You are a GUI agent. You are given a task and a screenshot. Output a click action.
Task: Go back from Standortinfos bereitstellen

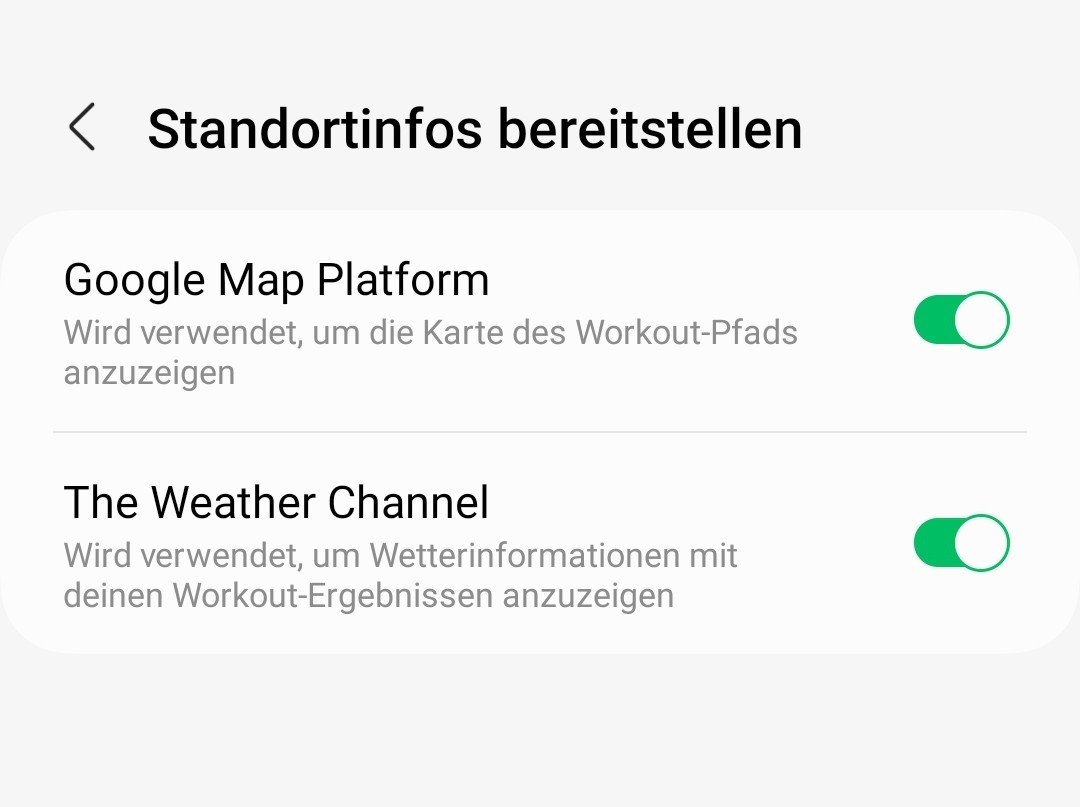coord(83,129)
